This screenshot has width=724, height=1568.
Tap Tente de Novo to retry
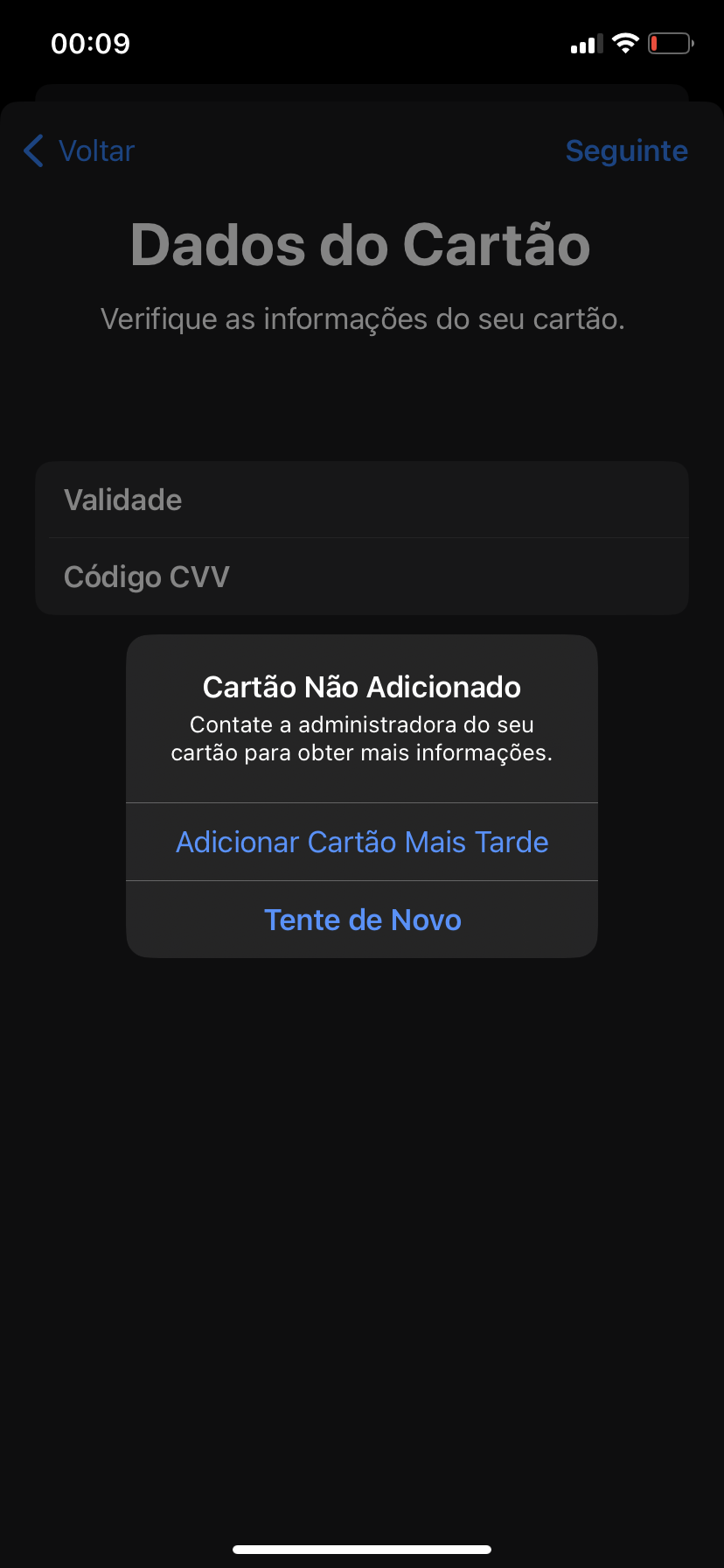point(362,920)
